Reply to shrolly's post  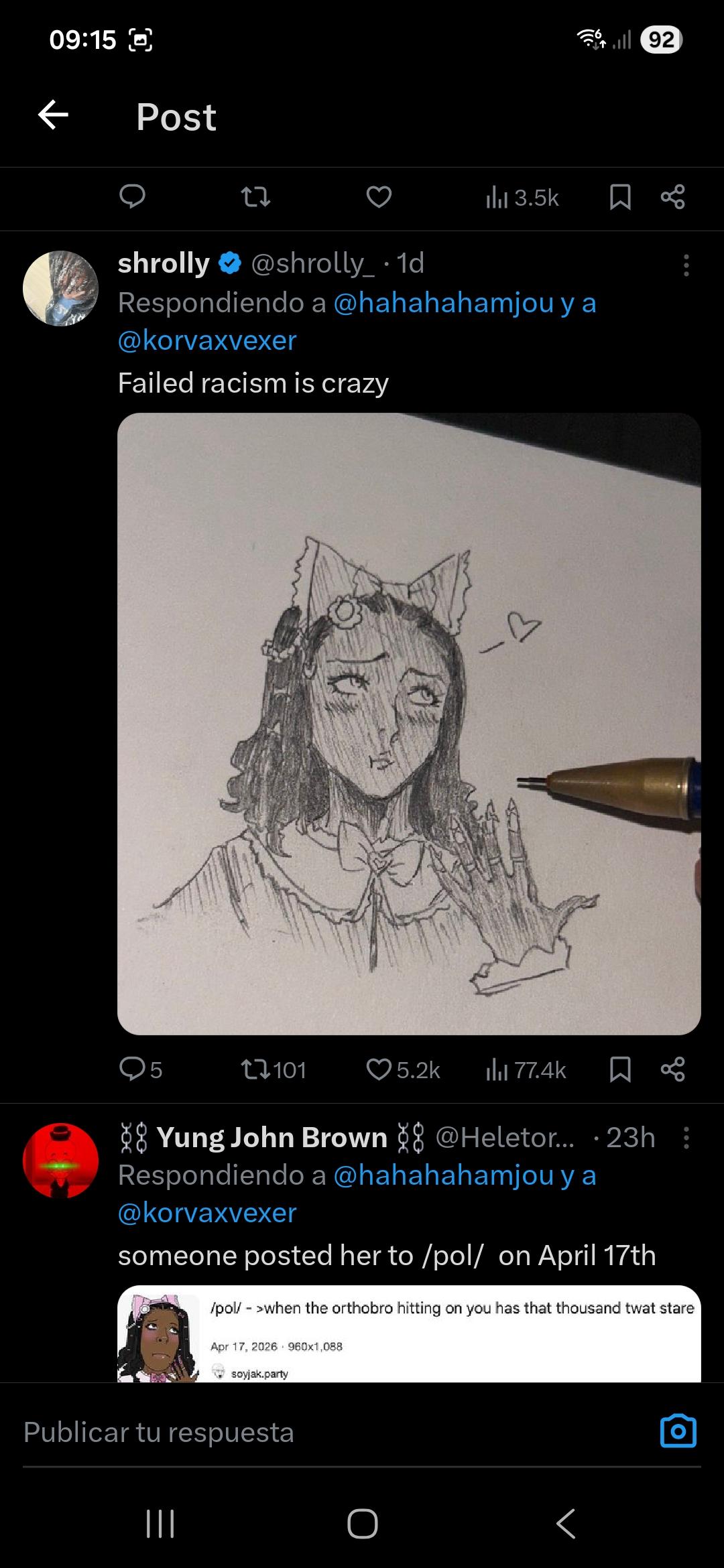point(132,1069)
